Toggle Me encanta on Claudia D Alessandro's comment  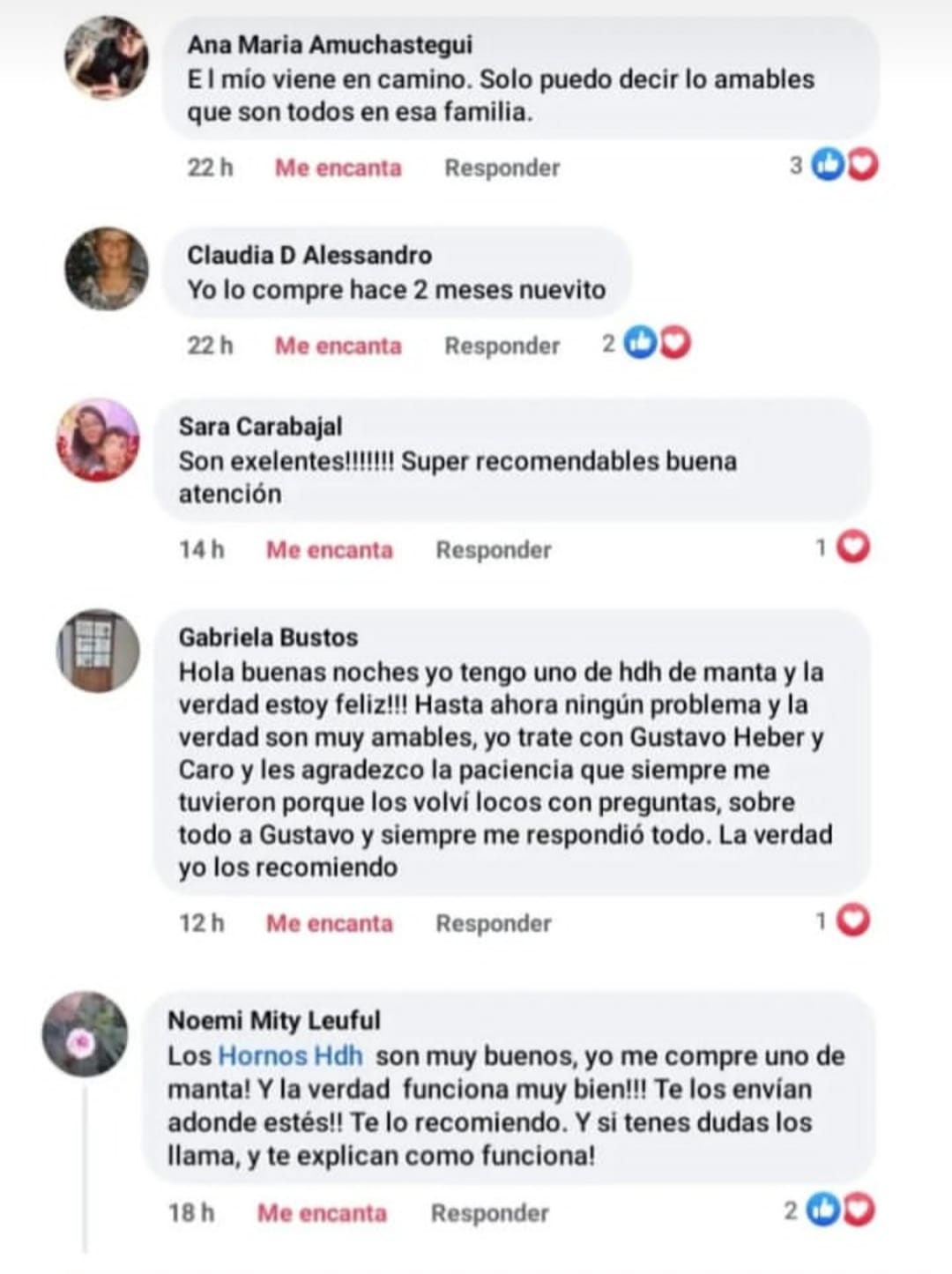338,346
